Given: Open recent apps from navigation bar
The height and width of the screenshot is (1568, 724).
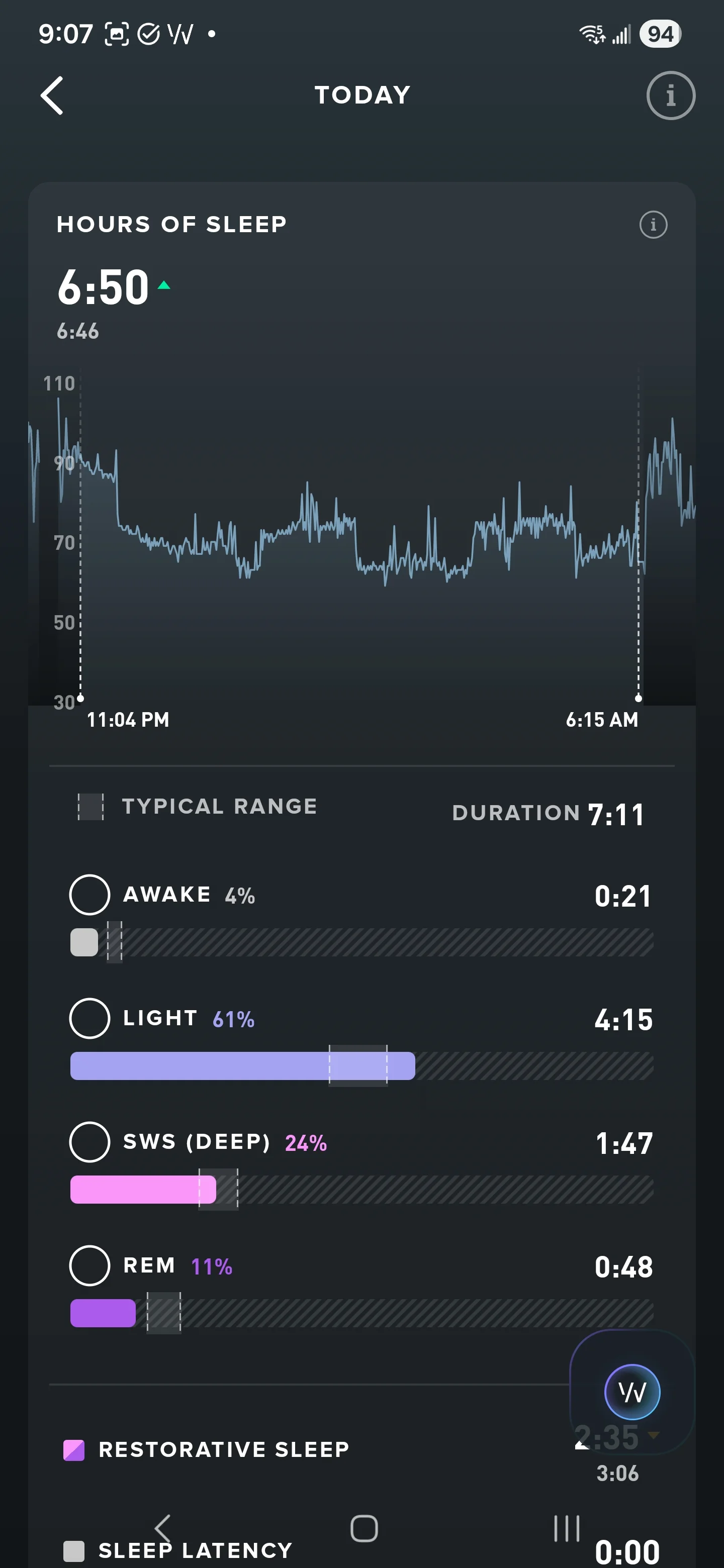Looking at the screenshot, I should point(566,1528).
